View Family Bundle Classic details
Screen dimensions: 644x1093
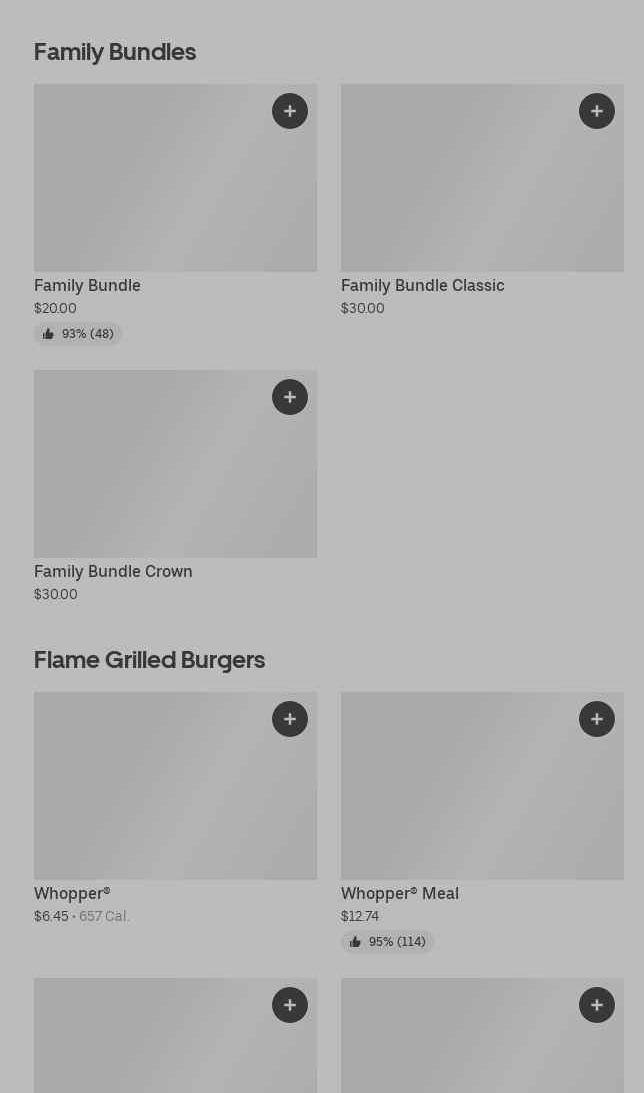coord(482,201)
